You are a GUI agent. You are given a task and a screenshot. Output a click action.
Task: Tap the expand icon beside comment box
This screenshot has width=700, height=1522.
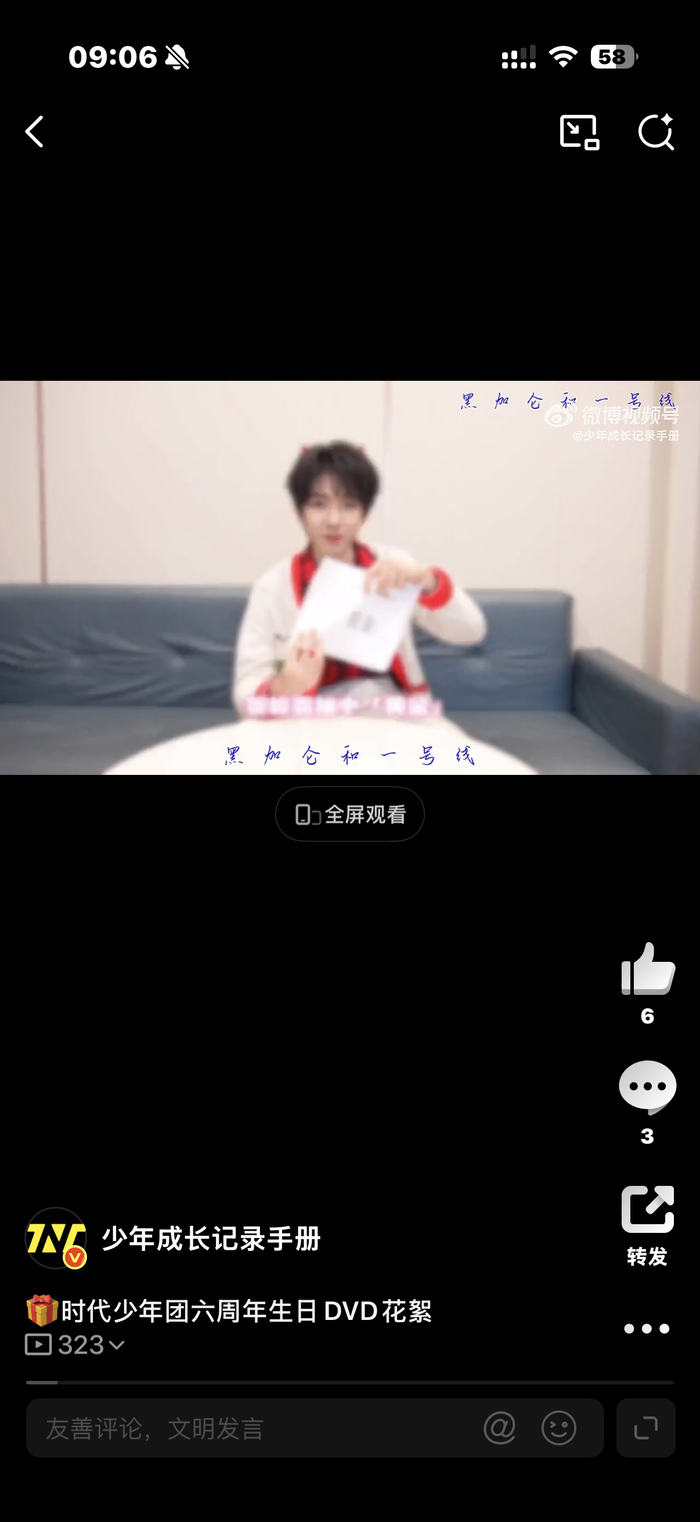tap(646, 1428)
